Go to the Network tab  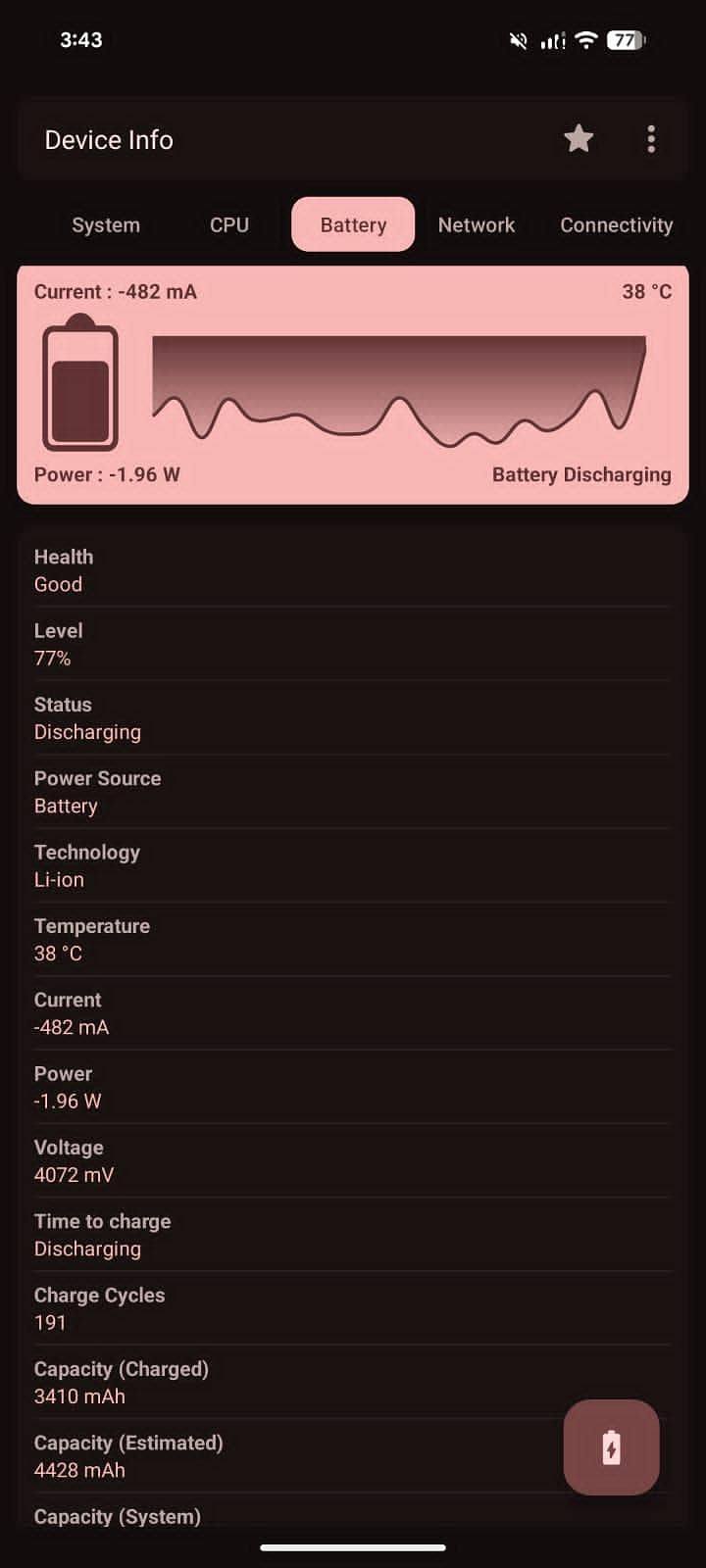click(477, 224)
